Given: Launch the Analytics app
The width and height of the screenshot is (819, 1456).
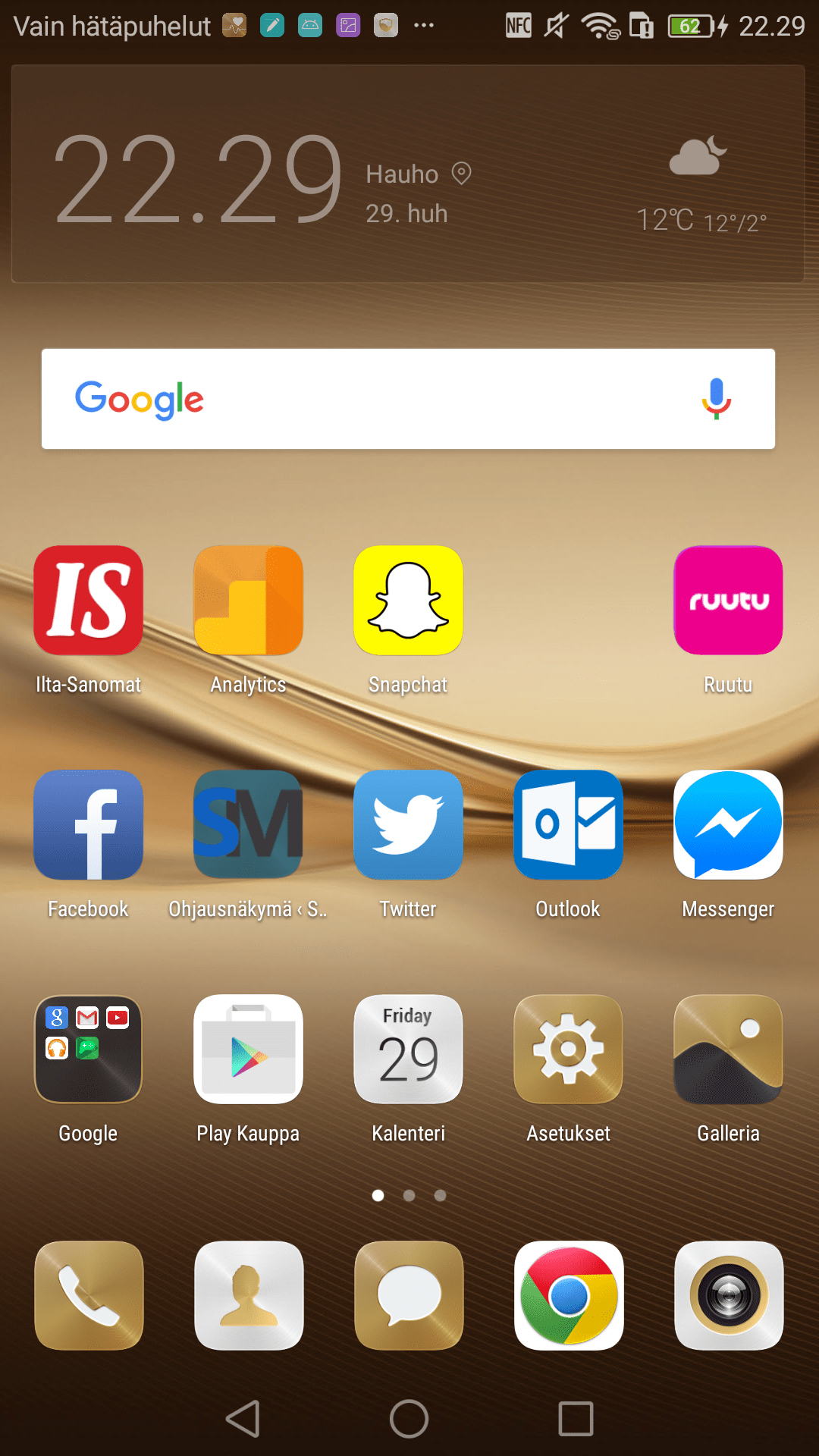Looking at the screenshot, I should (x=248, y=601).
